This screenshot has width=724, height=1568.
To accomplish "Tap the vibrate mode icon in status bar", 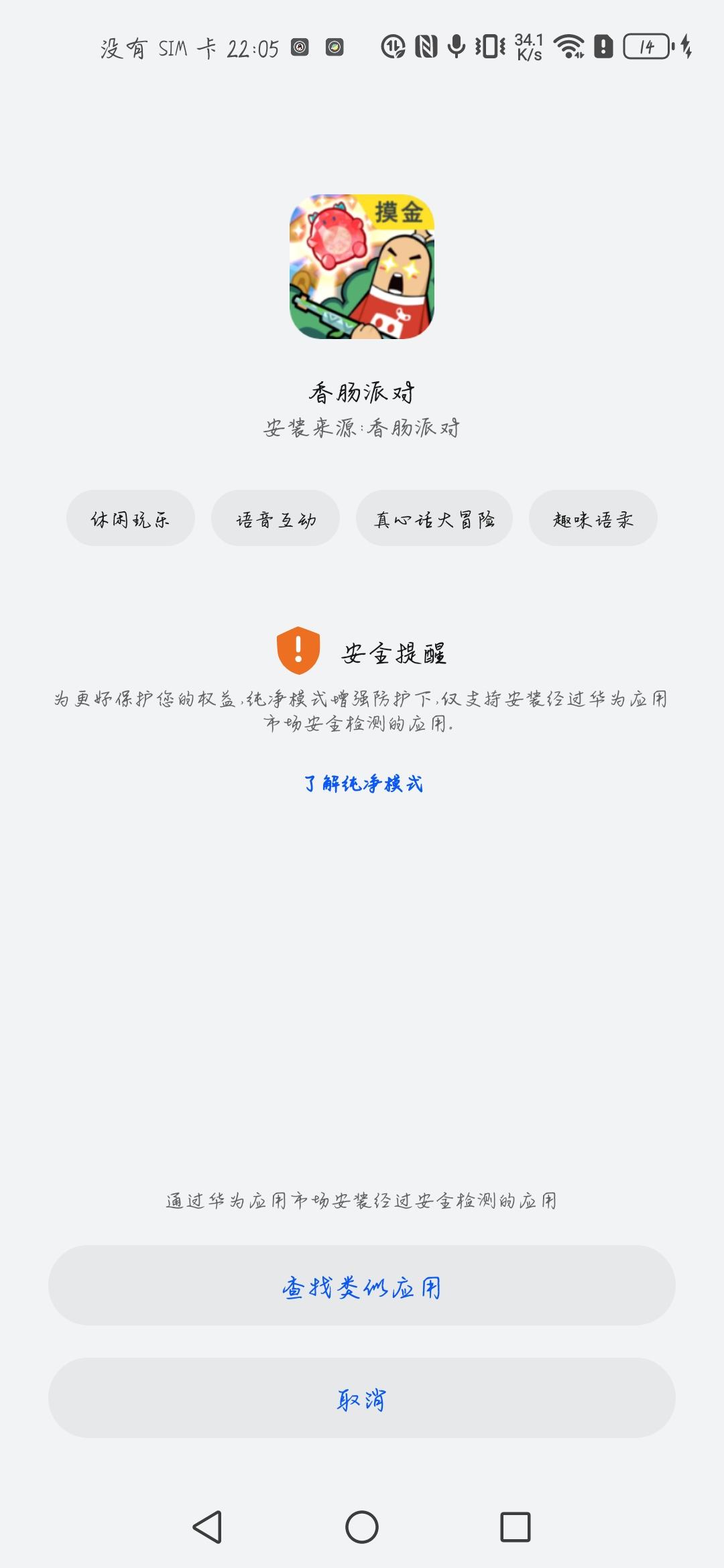I will click(489, 47).
